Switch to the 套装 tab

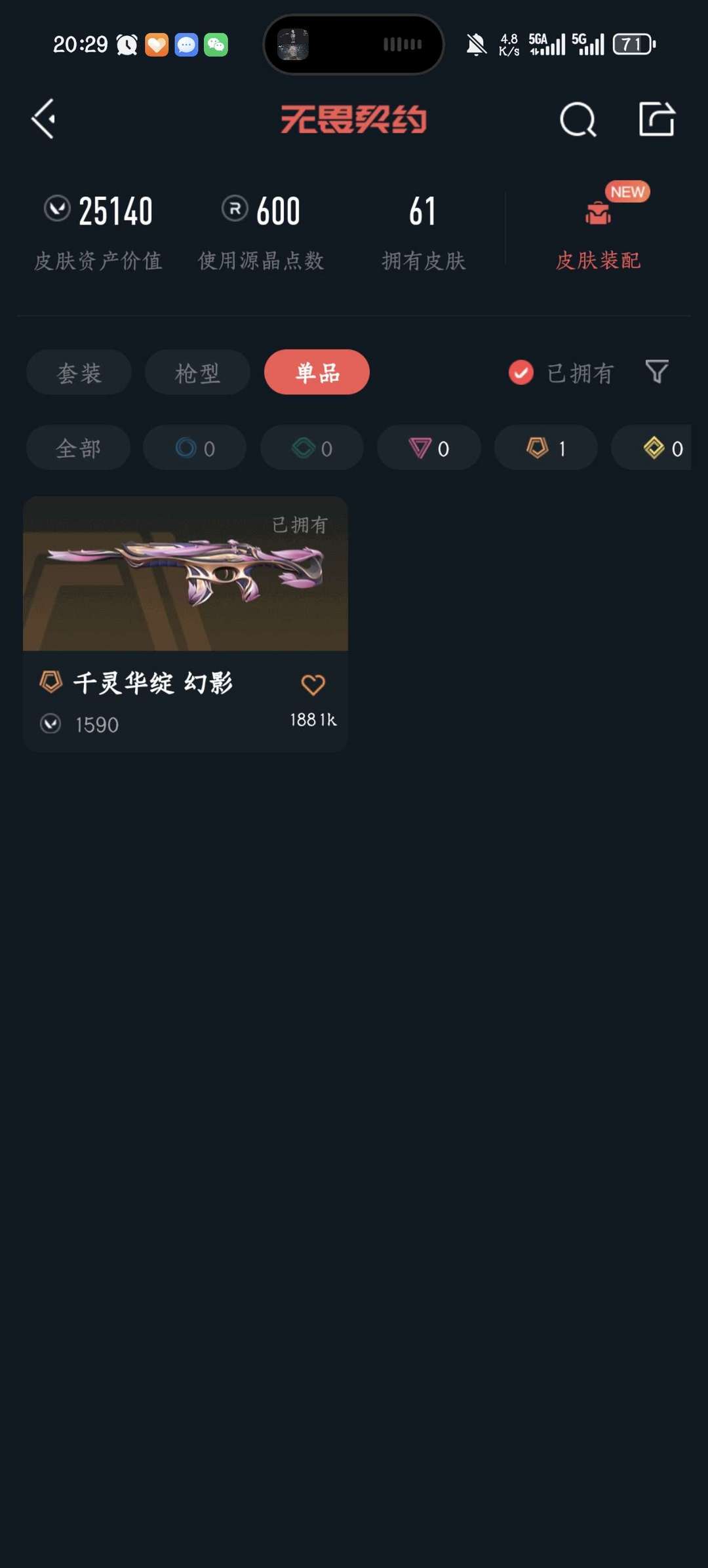point(78,372)
